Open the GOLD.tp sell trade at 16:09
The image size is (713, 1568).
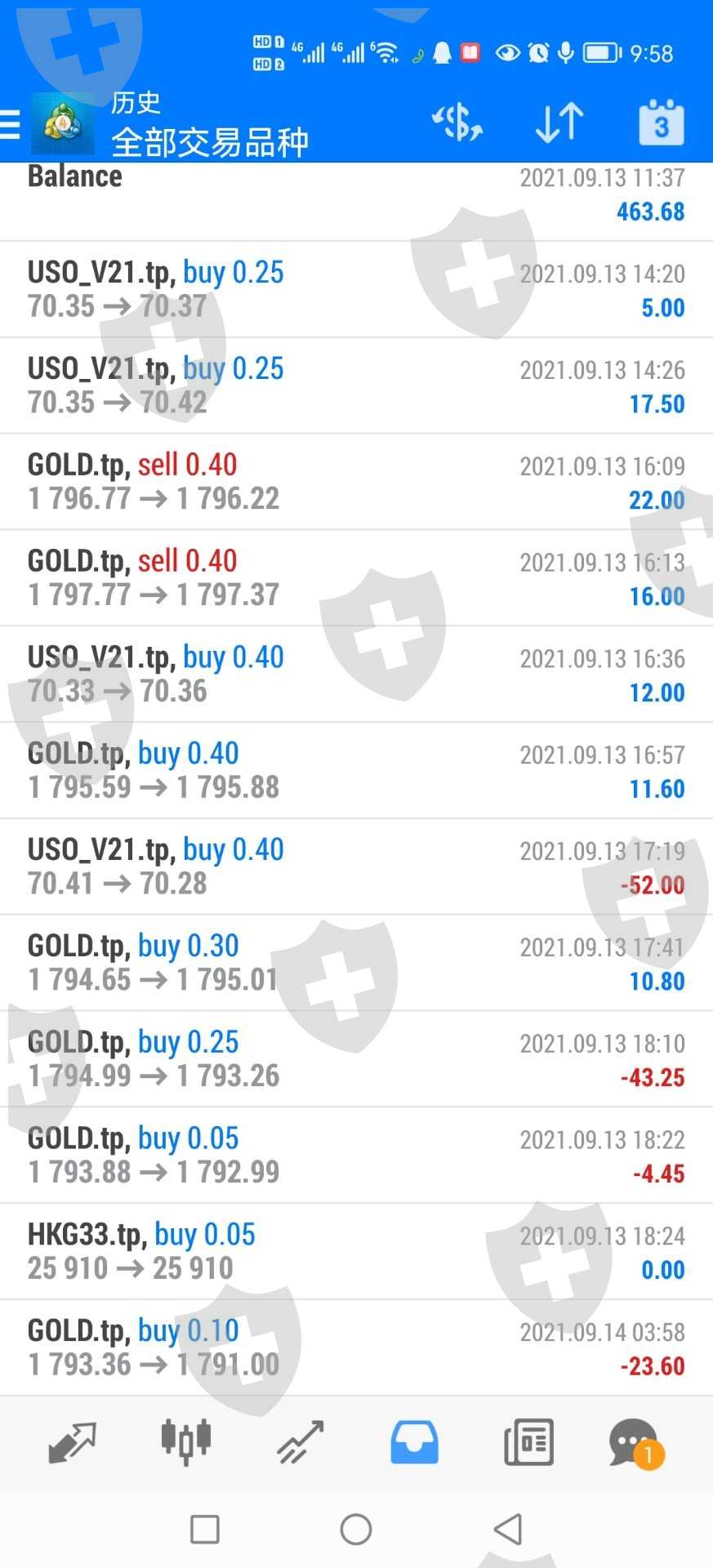[x=356, y=482]
